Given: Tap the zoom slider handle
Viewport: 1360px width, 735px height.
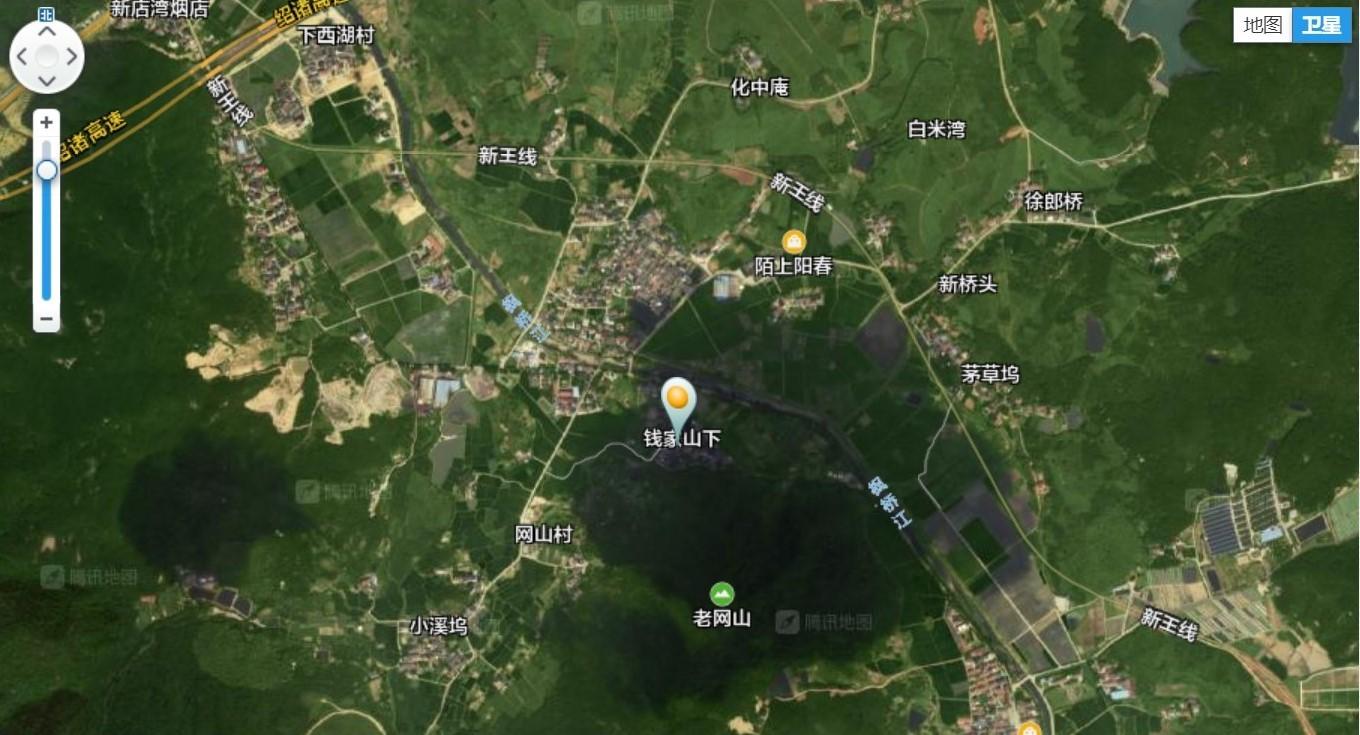Looking at the screenshot, I should 46,171.
